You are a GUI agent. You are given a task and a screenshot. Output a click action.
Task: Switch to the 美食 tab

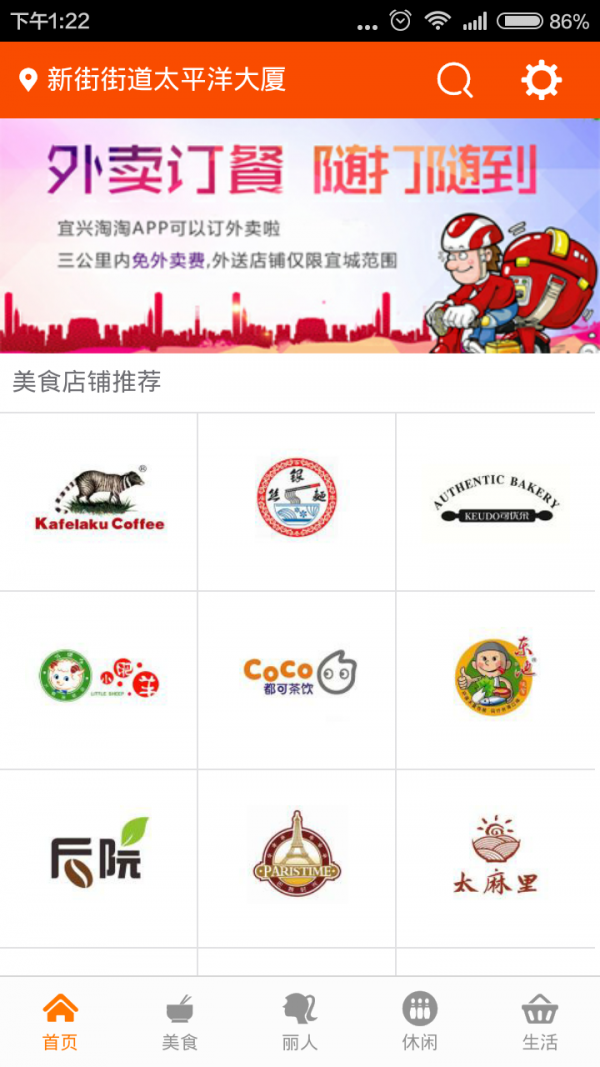(180, 1022)
